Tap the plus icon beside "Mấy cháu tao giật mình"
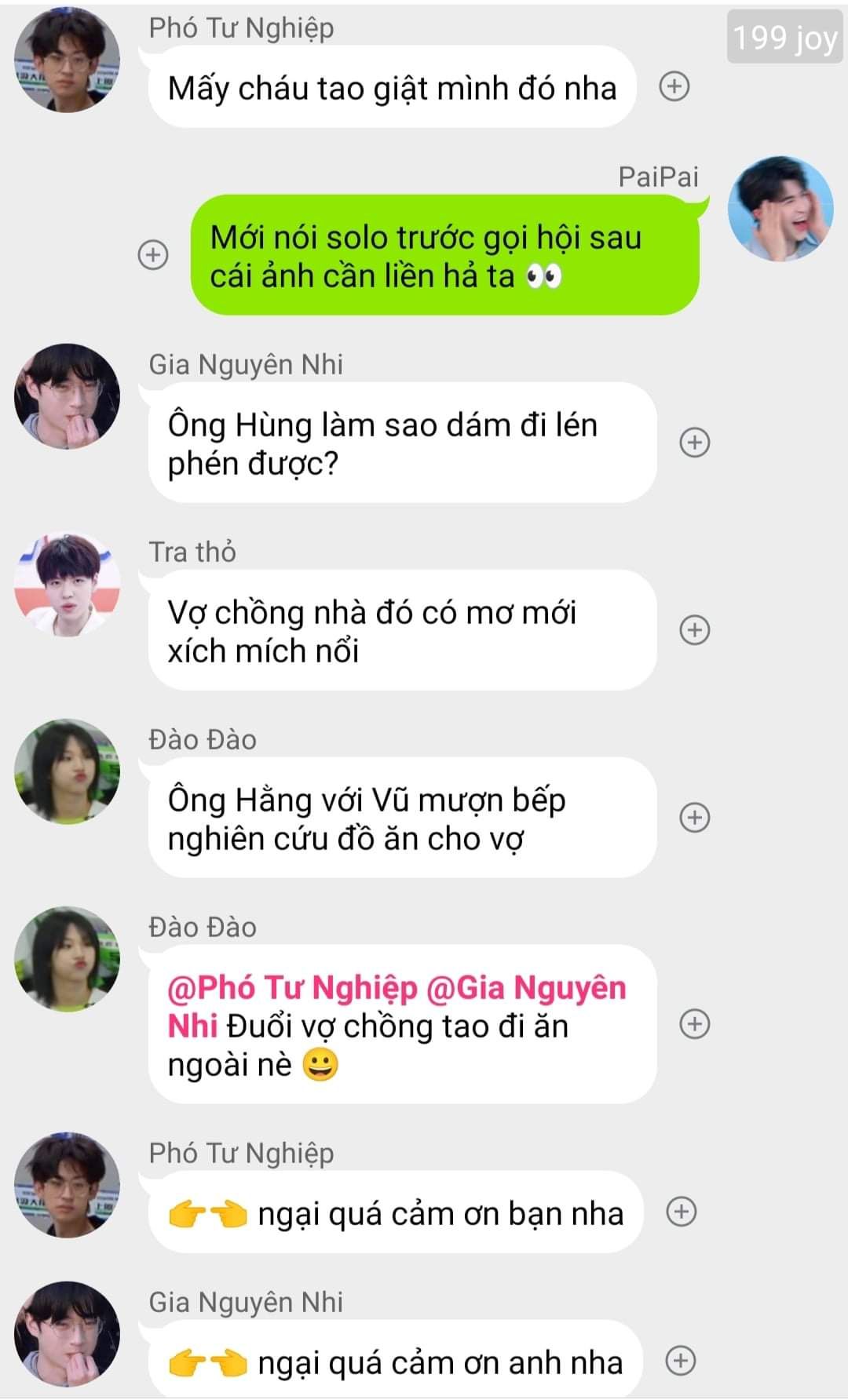848x1400 pixels. pyautogui.click(x=674, y=86)
